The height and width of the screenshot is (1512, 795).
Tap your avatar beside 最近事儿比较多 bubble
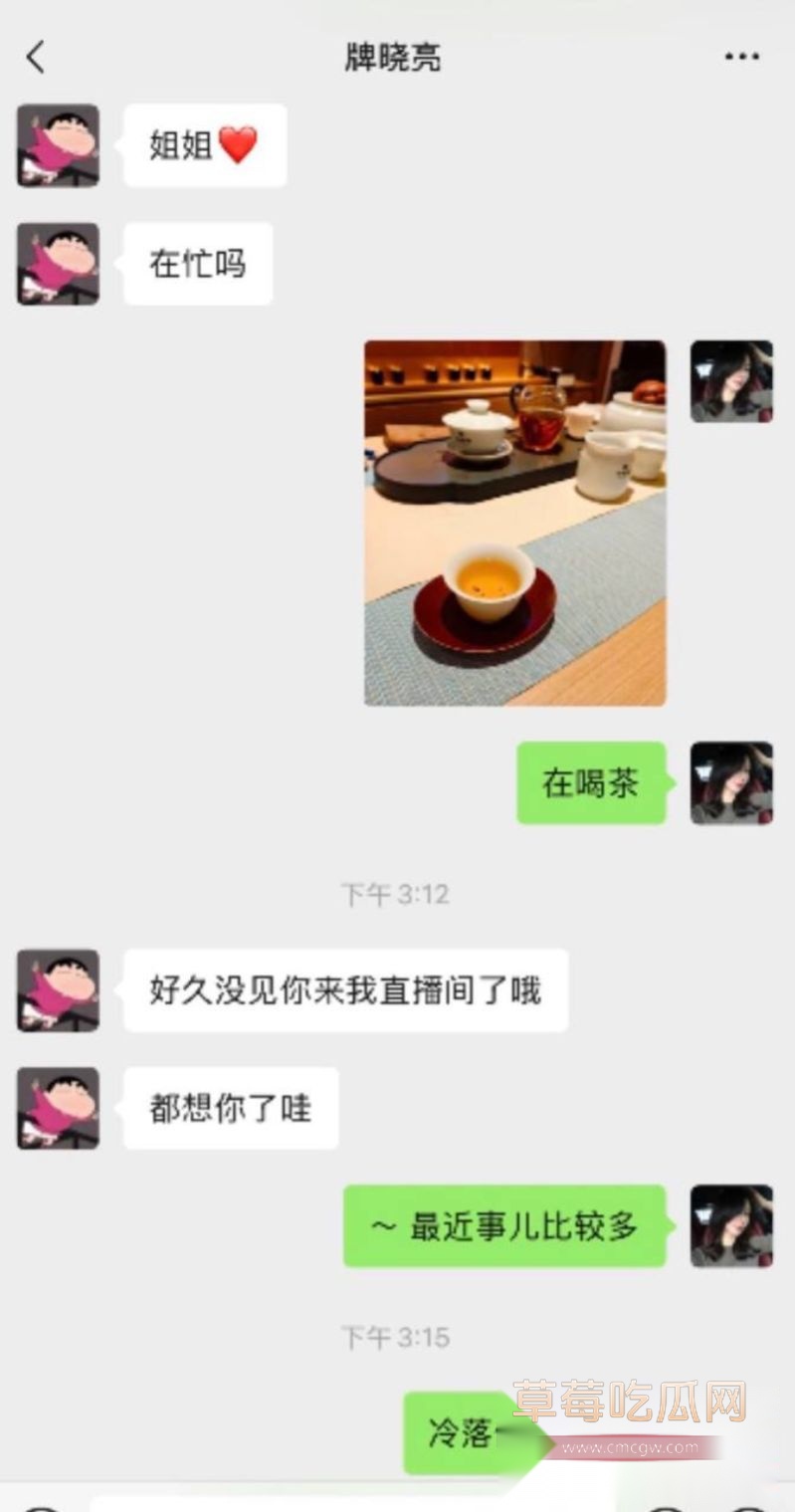[731, 1226]
